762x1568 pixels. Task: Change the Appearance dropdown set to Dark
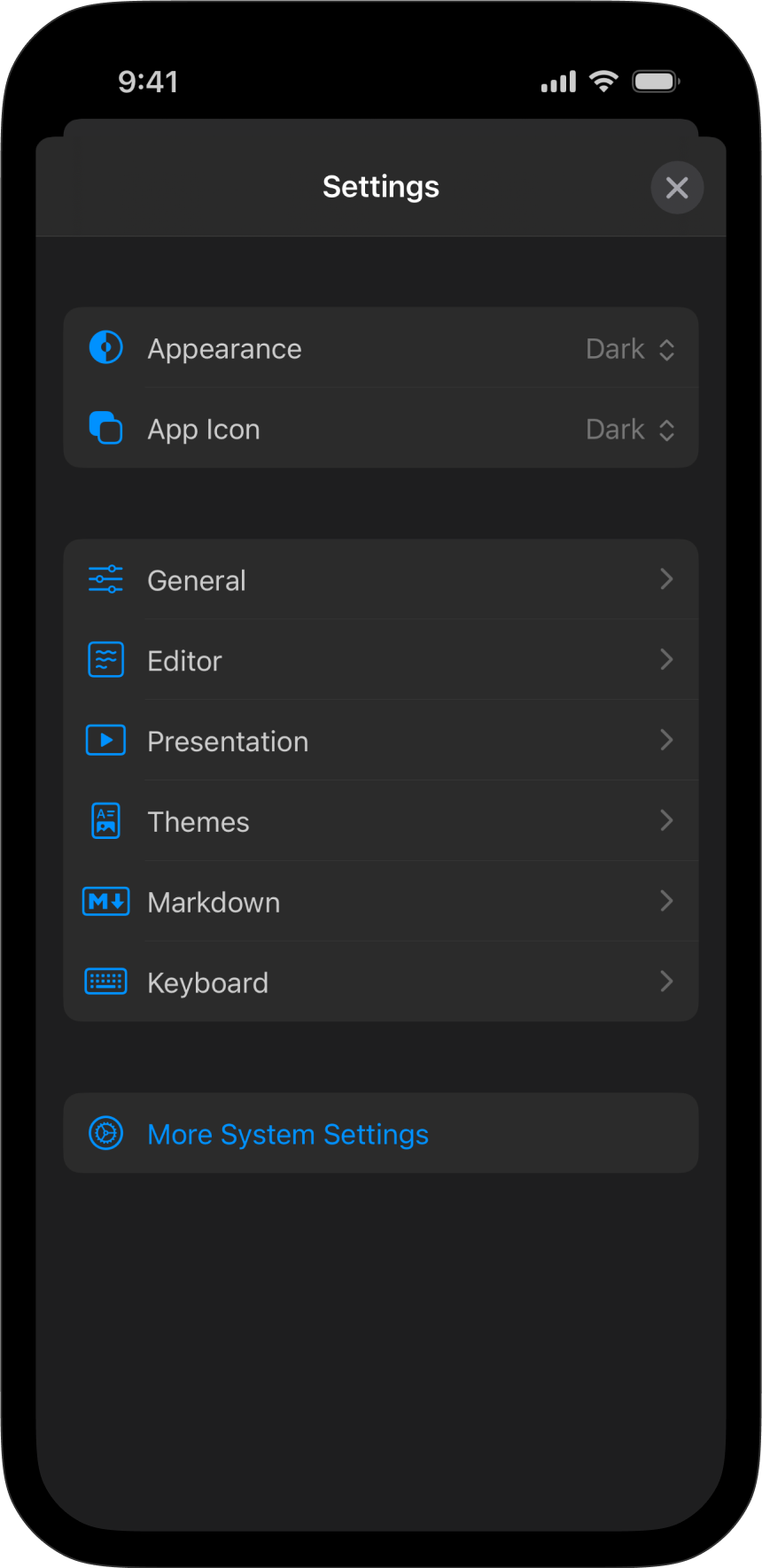[630, 349]
